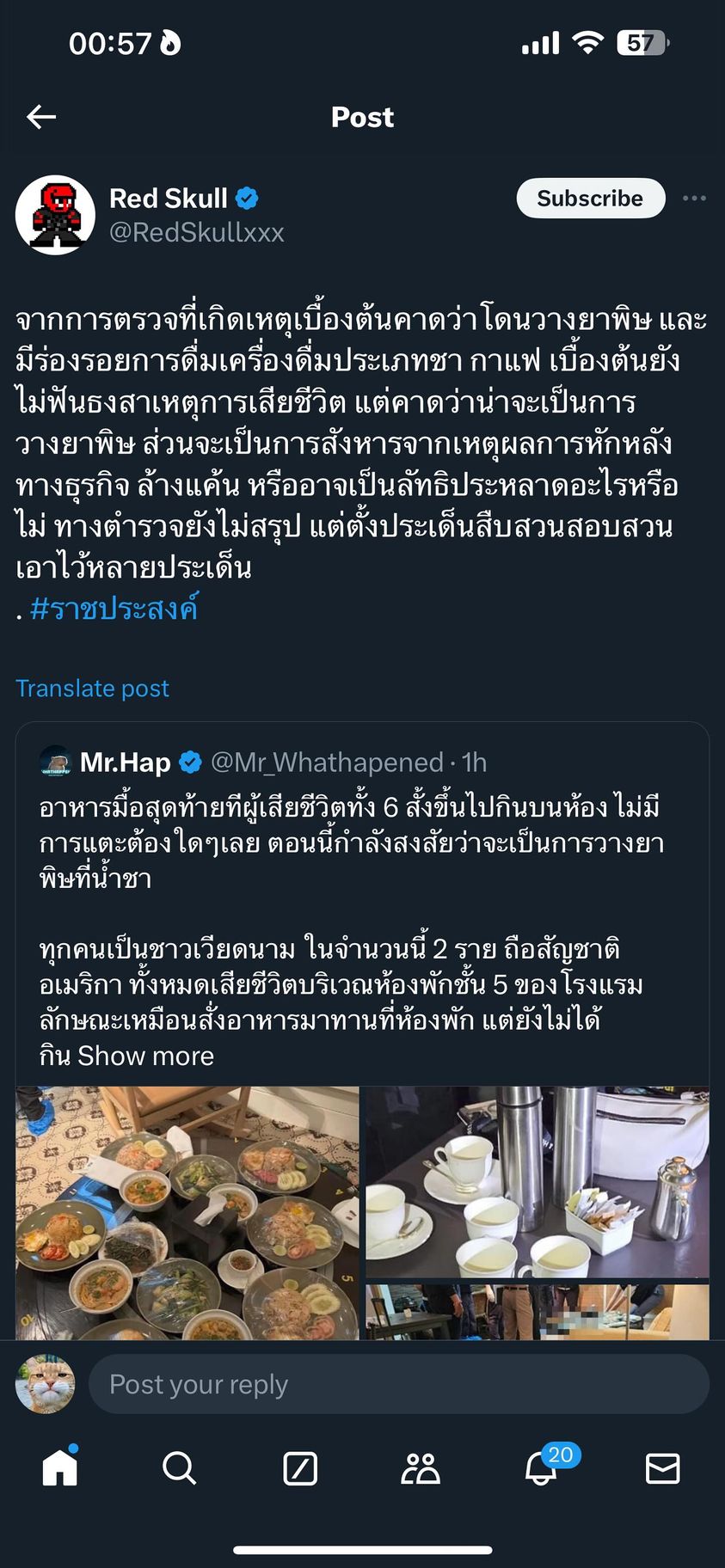
Task: Go back using the arrow icon
Action: point(41,117)
